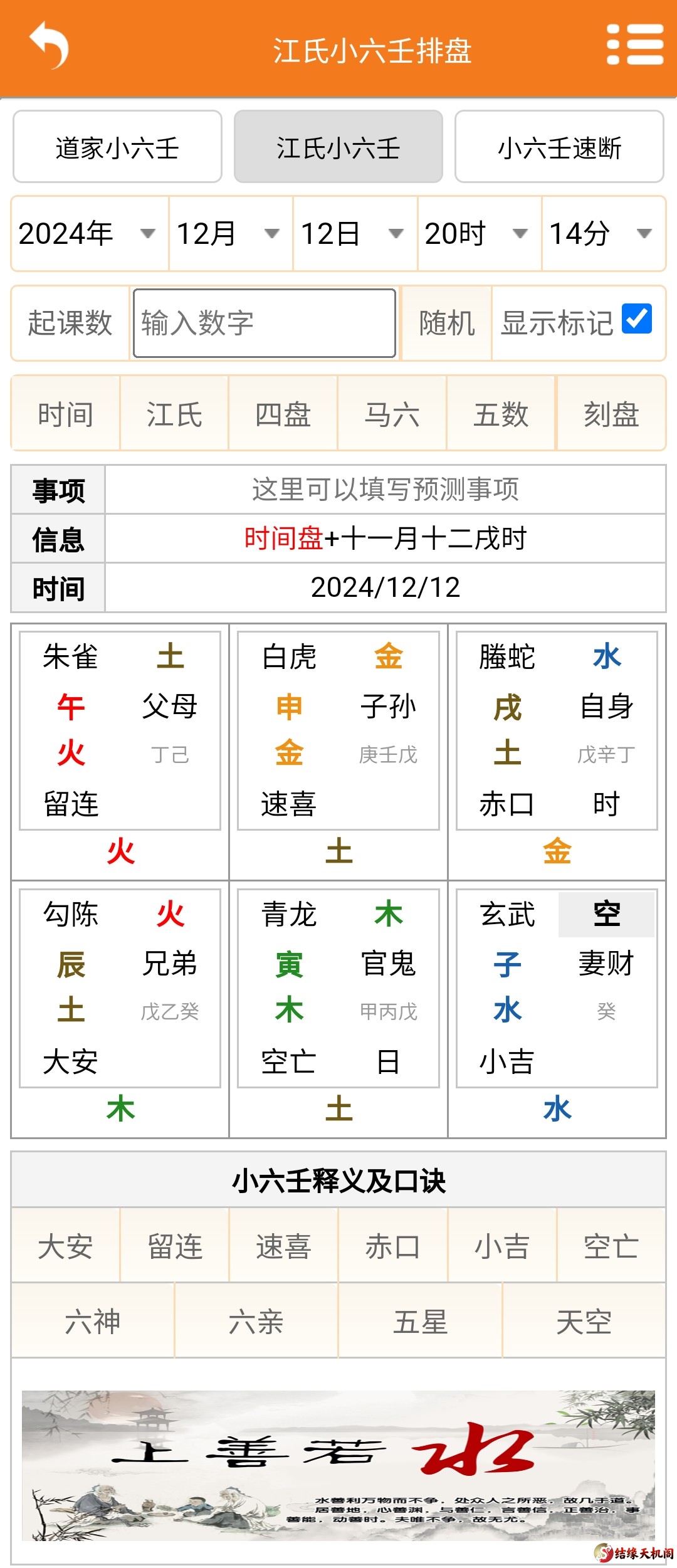677x1568 pixels.
Task: Go back with the arrow icon
Action: click(49, 45)
